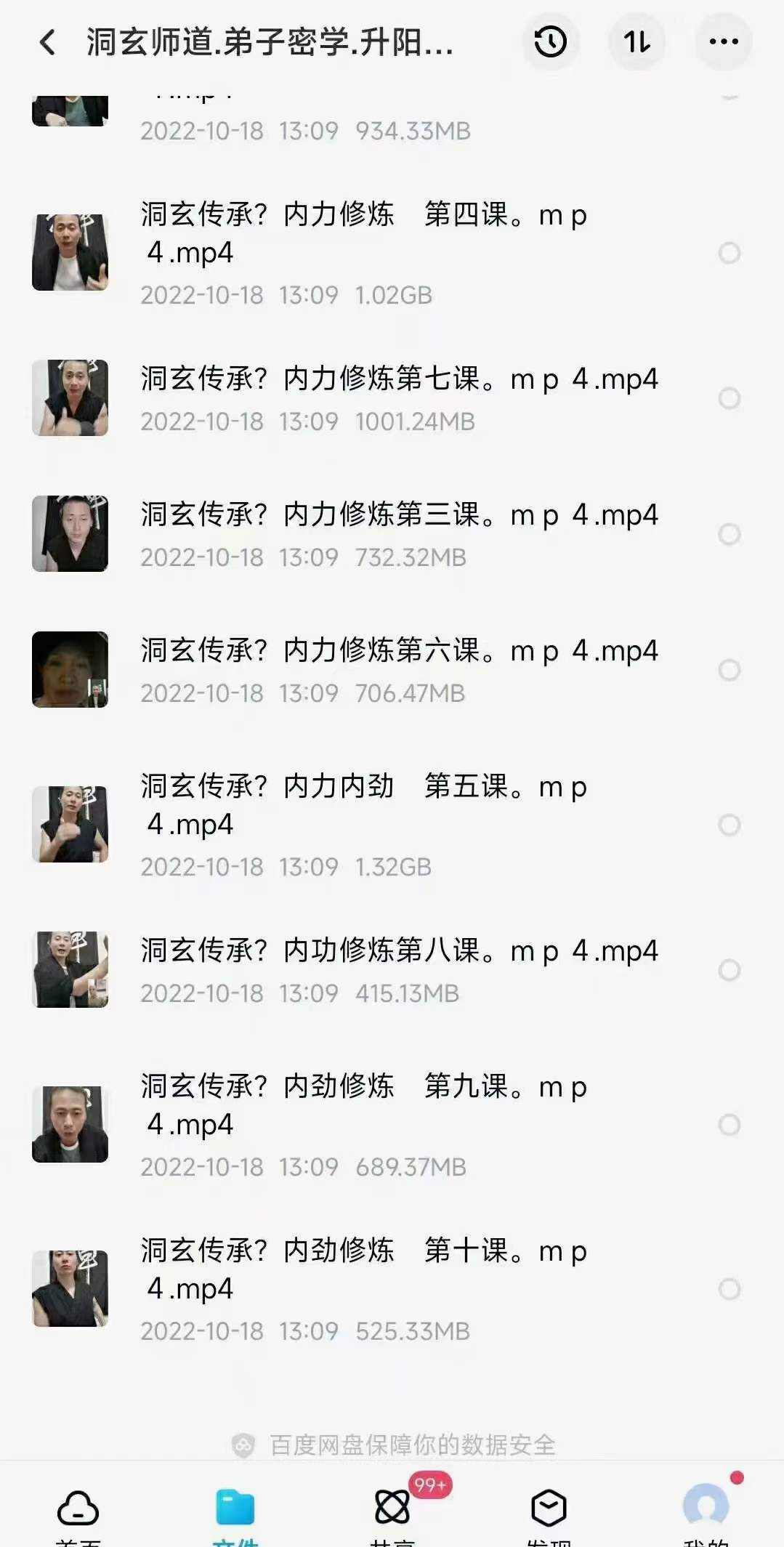784x1547 pixels.
Task: Select the 内劲修炼 第十课 file checkbox
Action: click(x=729, y=1289)
